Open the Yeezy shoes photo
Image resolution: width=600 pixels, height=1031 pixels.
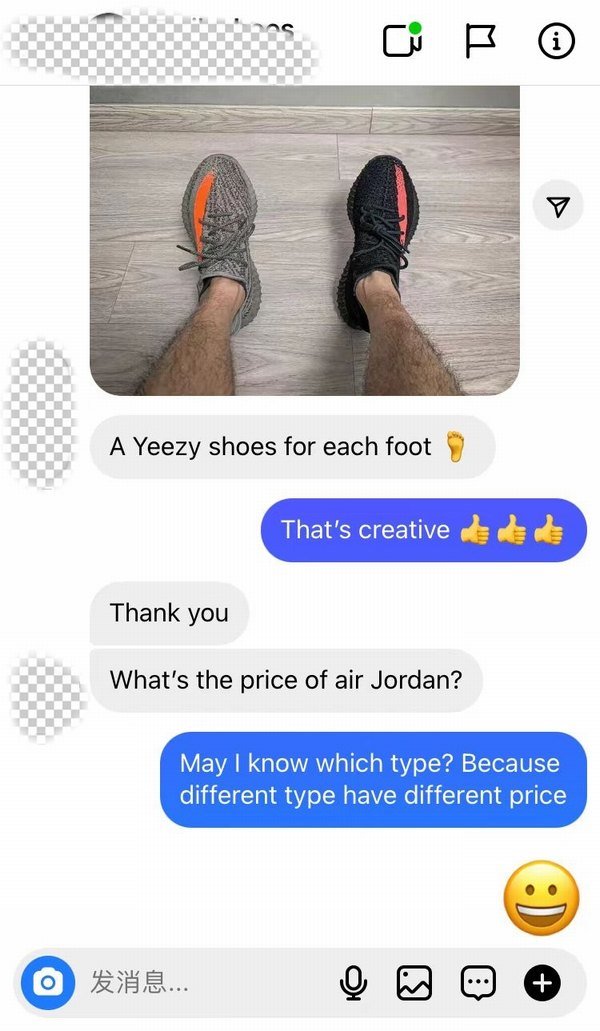304,240
